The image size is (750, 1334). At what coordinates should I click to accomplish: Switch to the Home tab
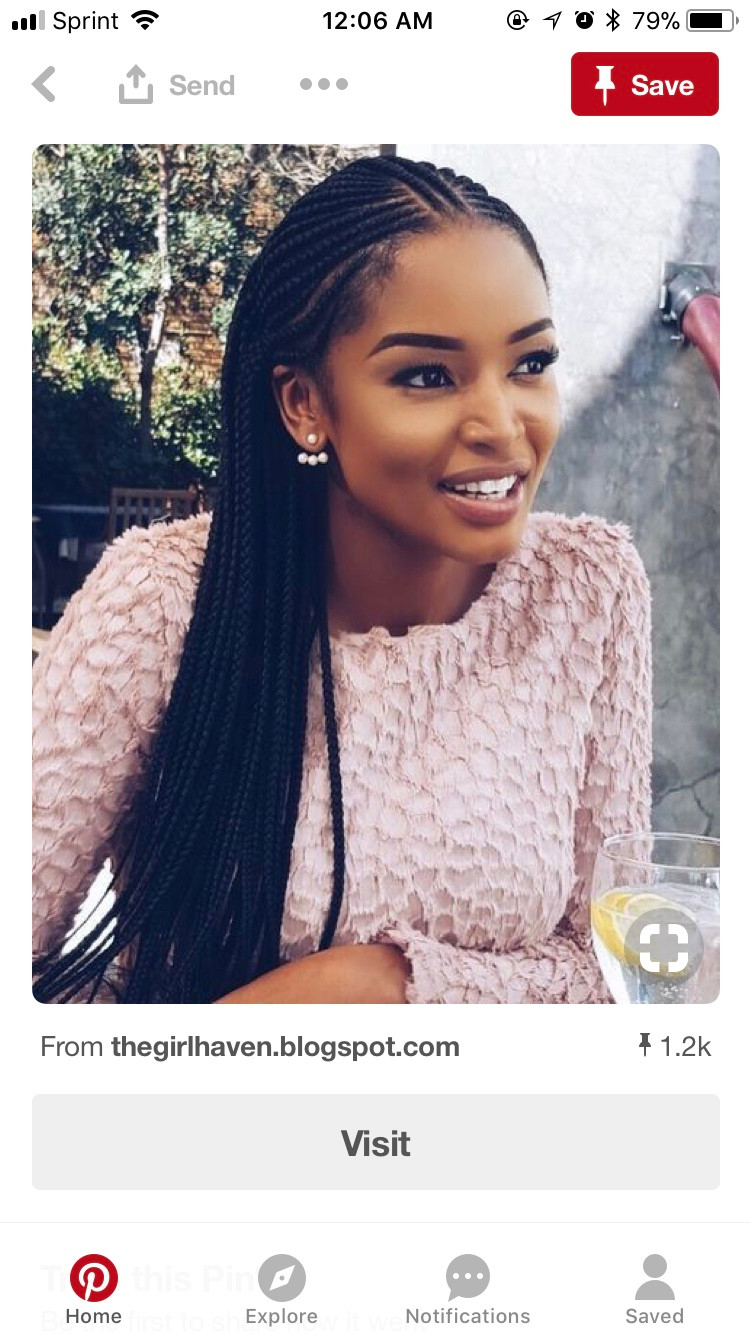pyautogui.click(x=94, y=1289)
